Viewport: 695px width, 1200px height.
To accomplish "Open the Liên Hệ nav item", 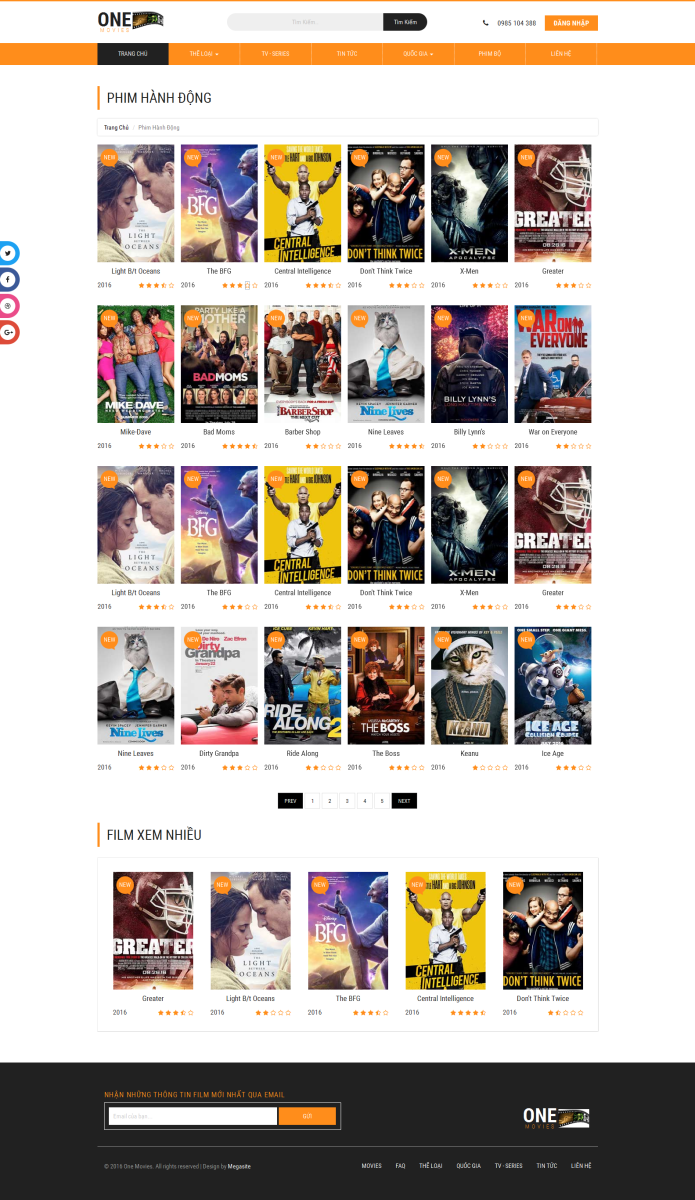I will [x=561, y=54].
